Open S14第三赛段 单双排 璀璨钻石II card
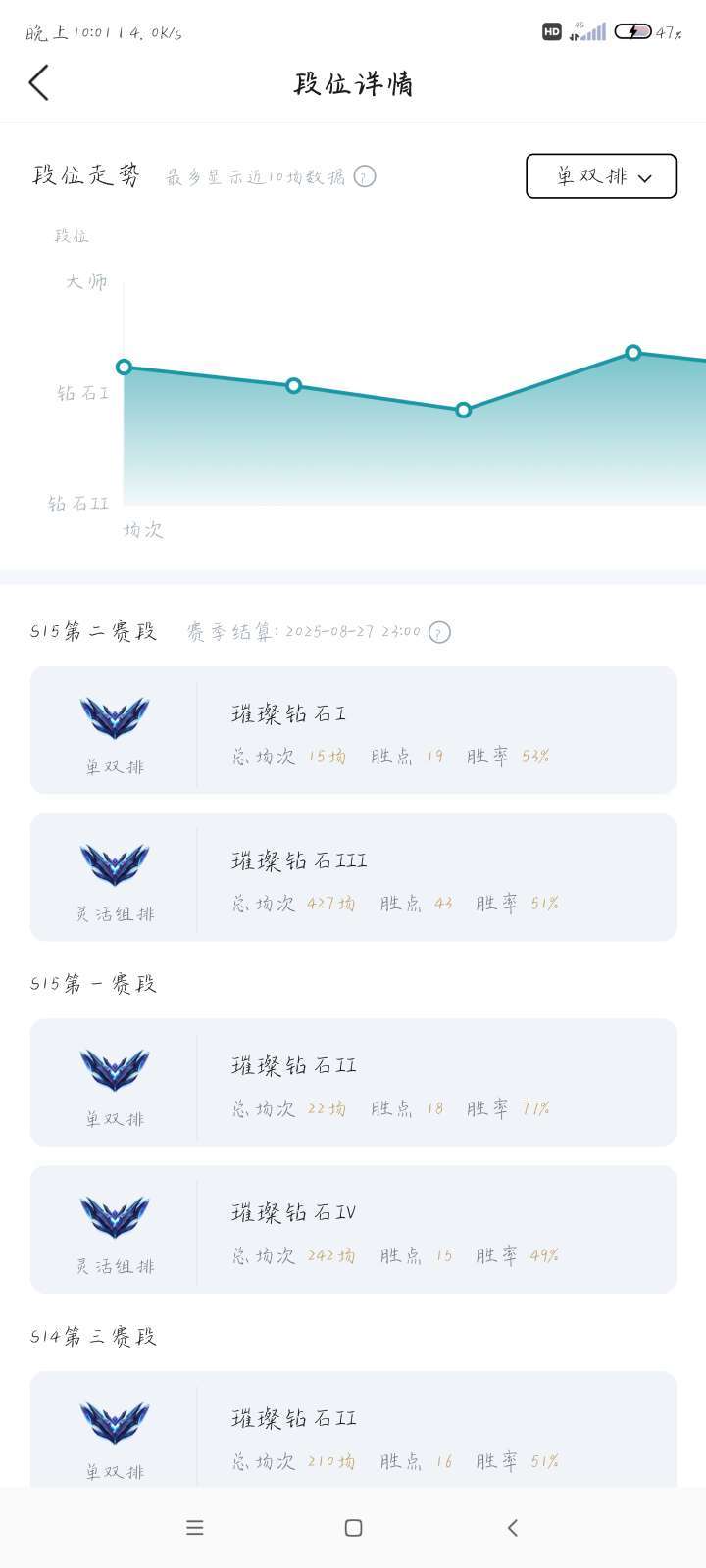 pos(353,1431)
